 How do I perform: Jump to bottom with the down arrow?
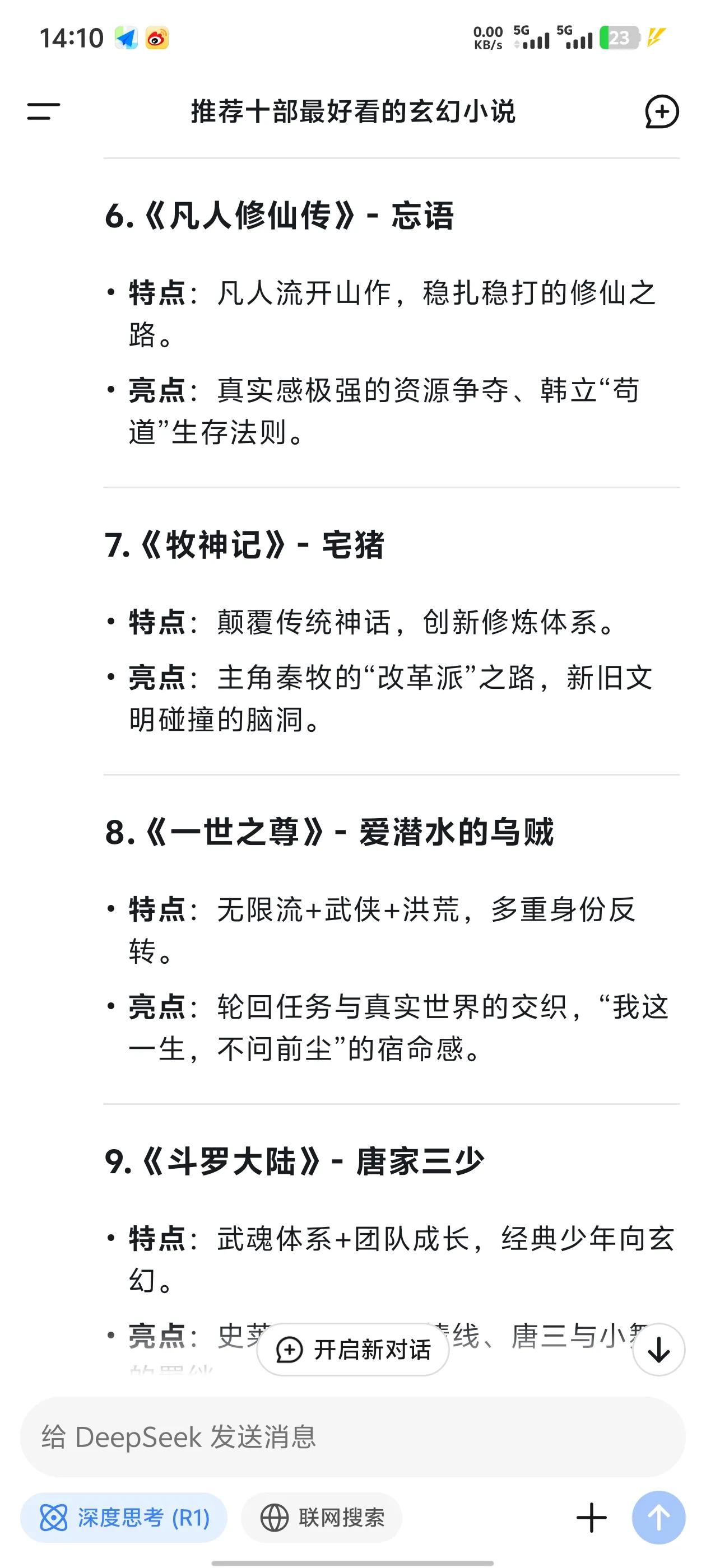click(x=658, y=1350)
